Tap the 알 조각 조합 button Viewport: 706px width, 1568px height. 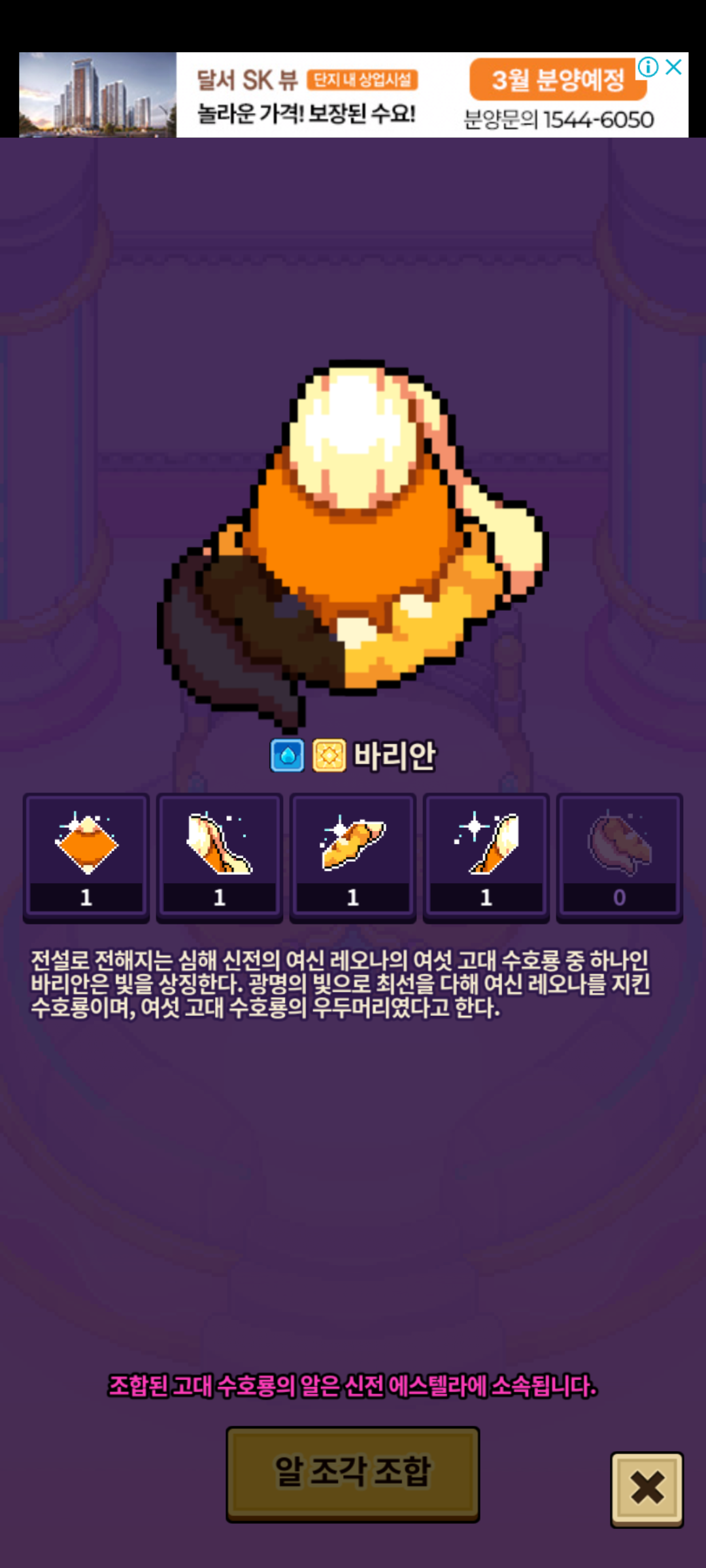click(353, 1473)
